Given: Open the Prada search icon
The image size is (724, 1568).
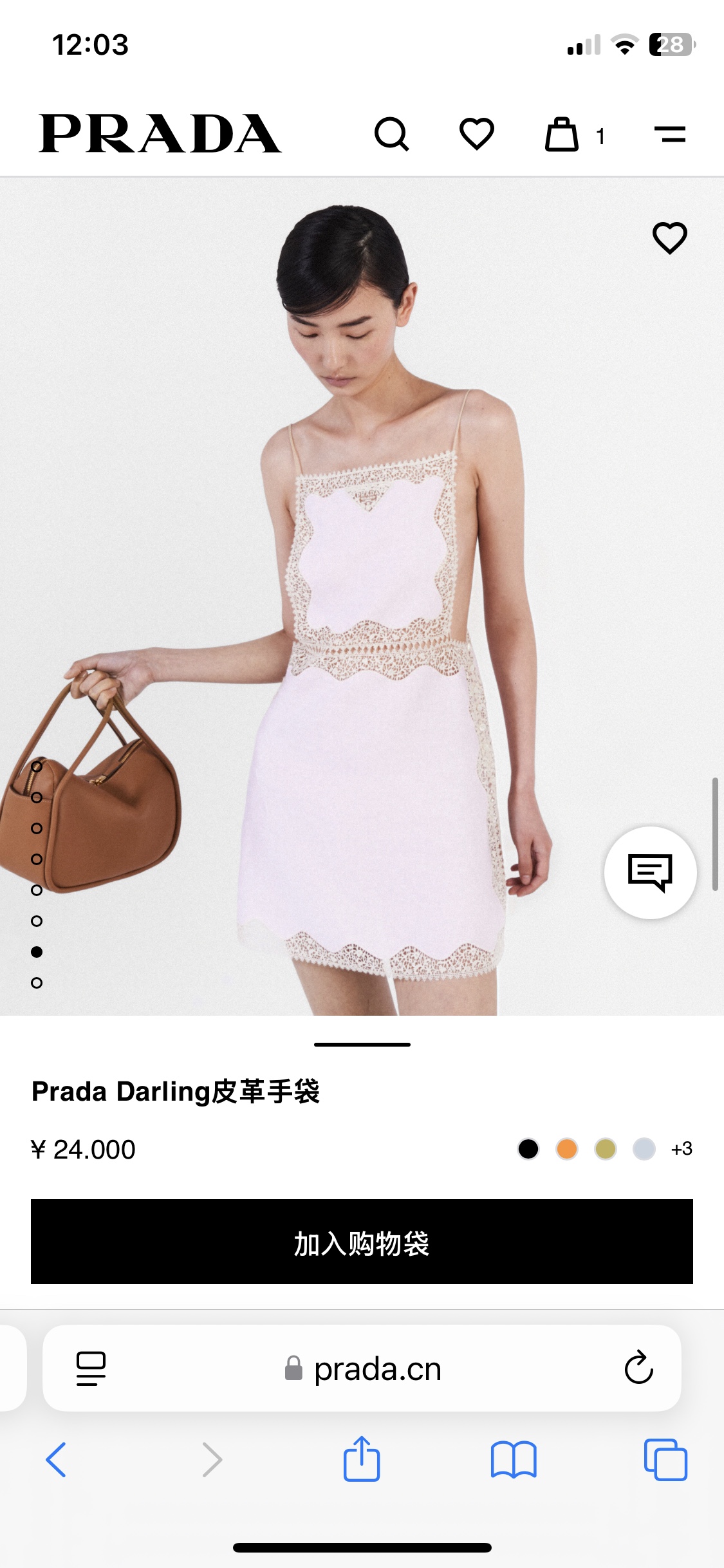Looking at the screenshot, I should point(391,134).
